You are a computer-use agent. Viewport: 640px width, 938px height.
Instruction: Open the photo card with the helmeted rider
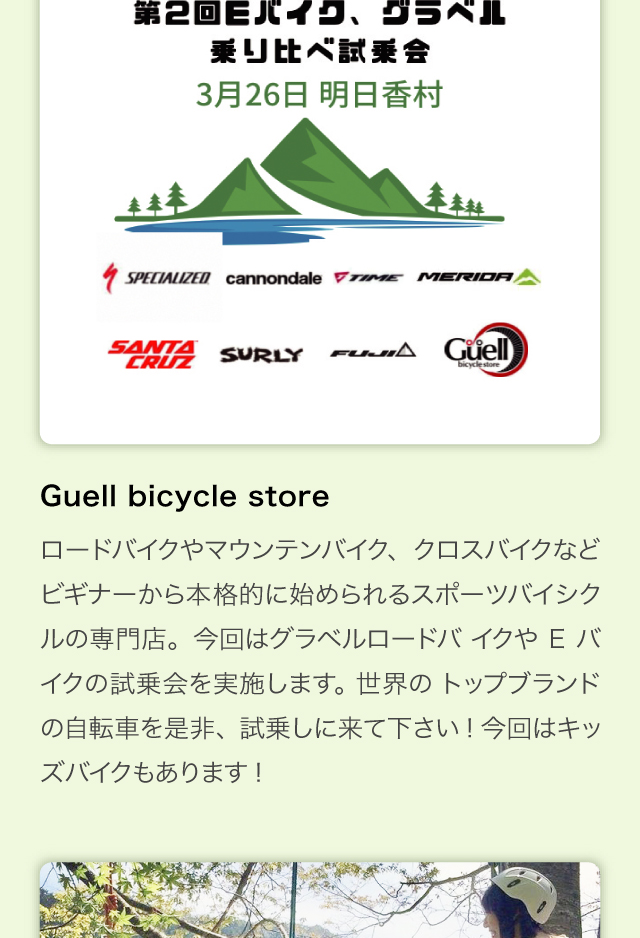319,900
